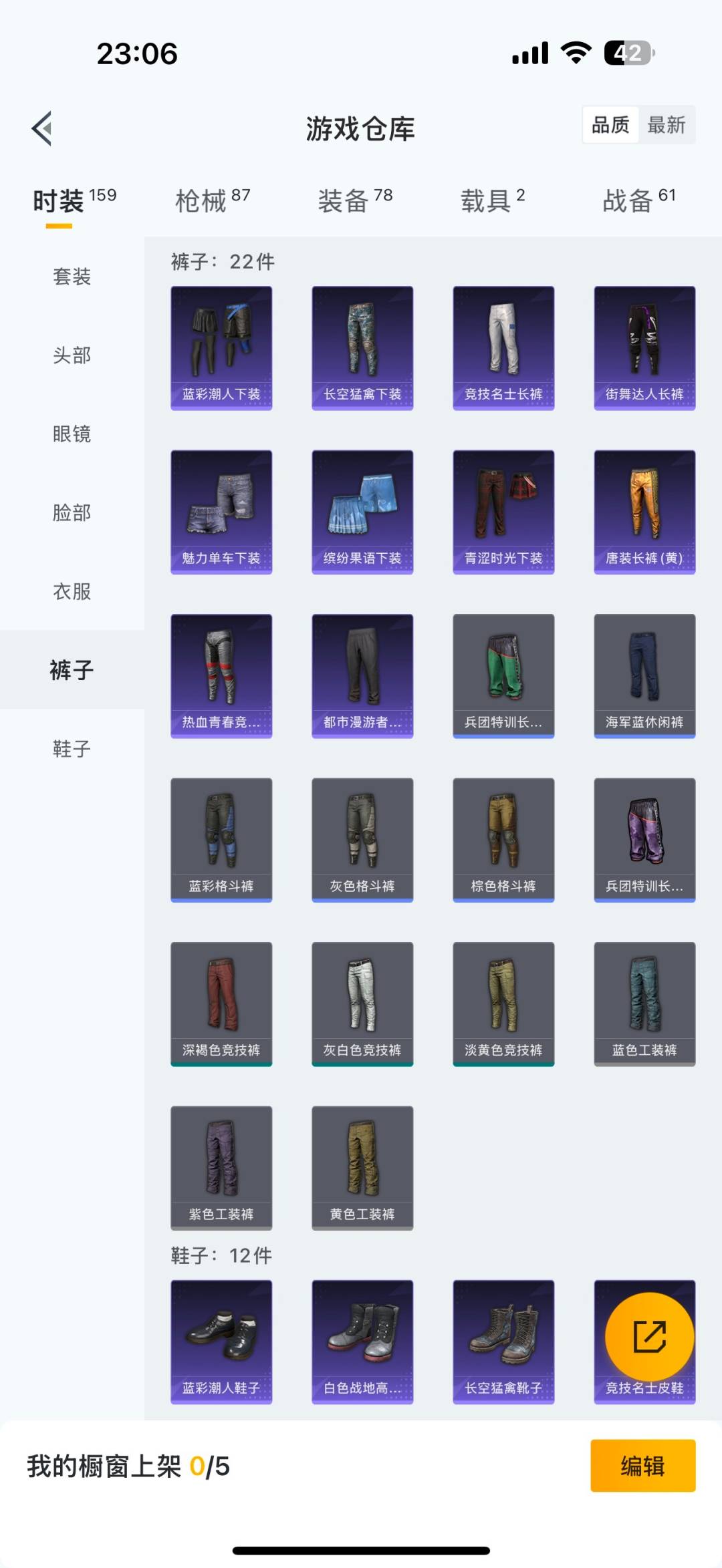Viewport: 722px width, 1568px height.
Task: Toggle the 鞋子 category in the sidebar
Action: pyautogui.click(x=72, y=749)
